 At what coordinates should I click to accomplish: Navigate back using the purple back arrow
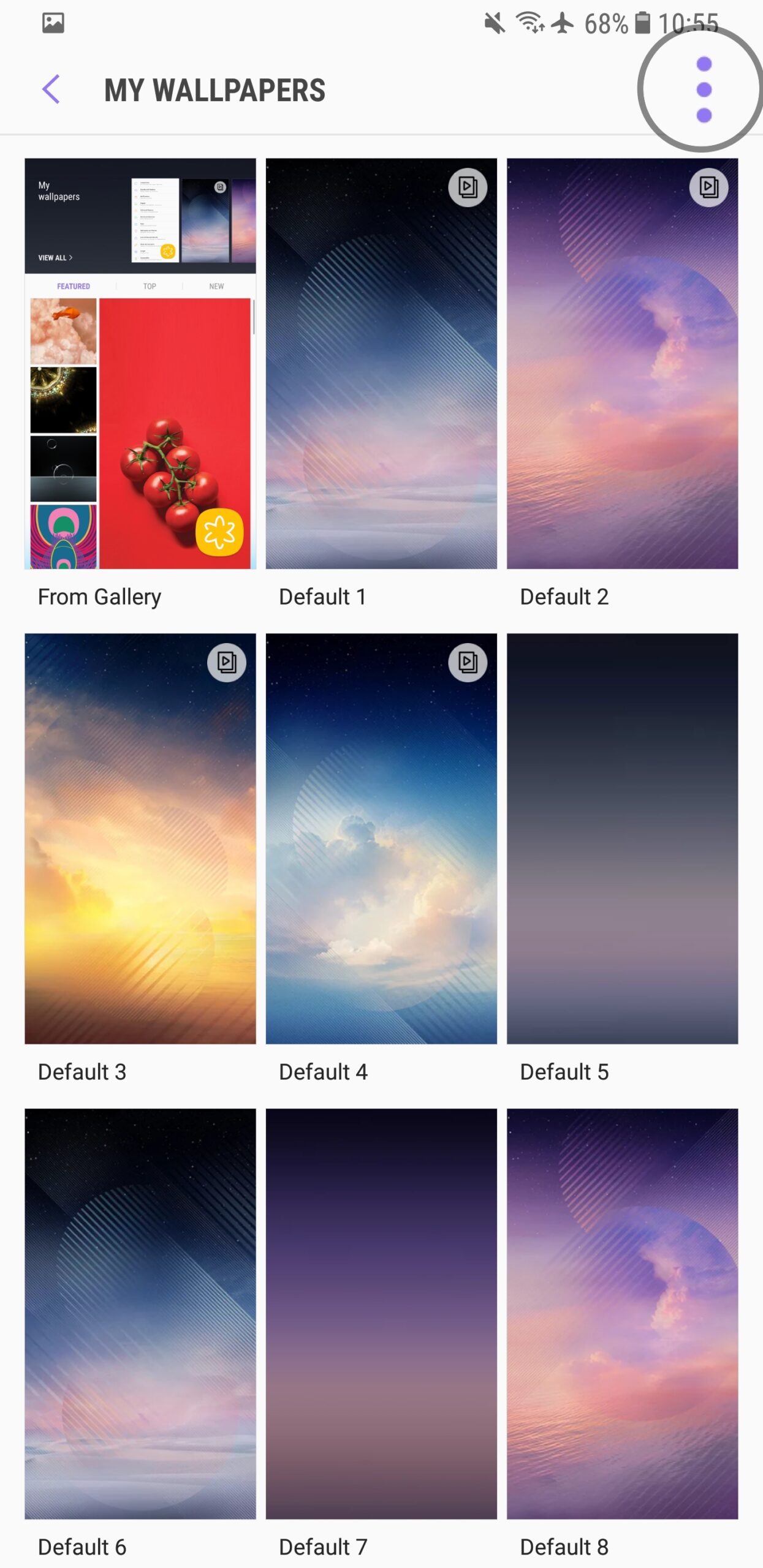(x=51, y=89)
